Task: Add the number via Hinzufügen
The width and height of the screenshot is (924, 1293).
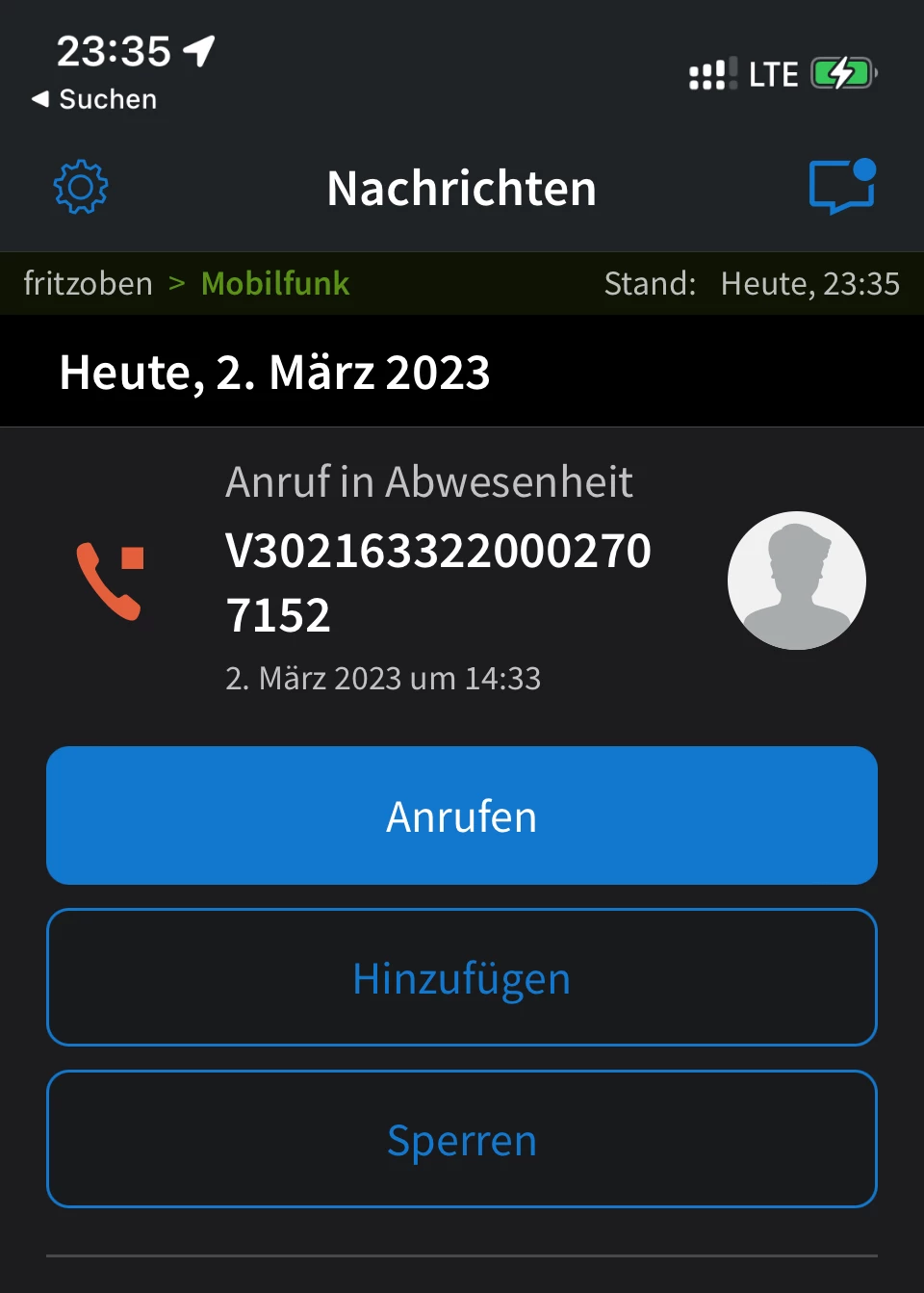Action: point(462,977)
